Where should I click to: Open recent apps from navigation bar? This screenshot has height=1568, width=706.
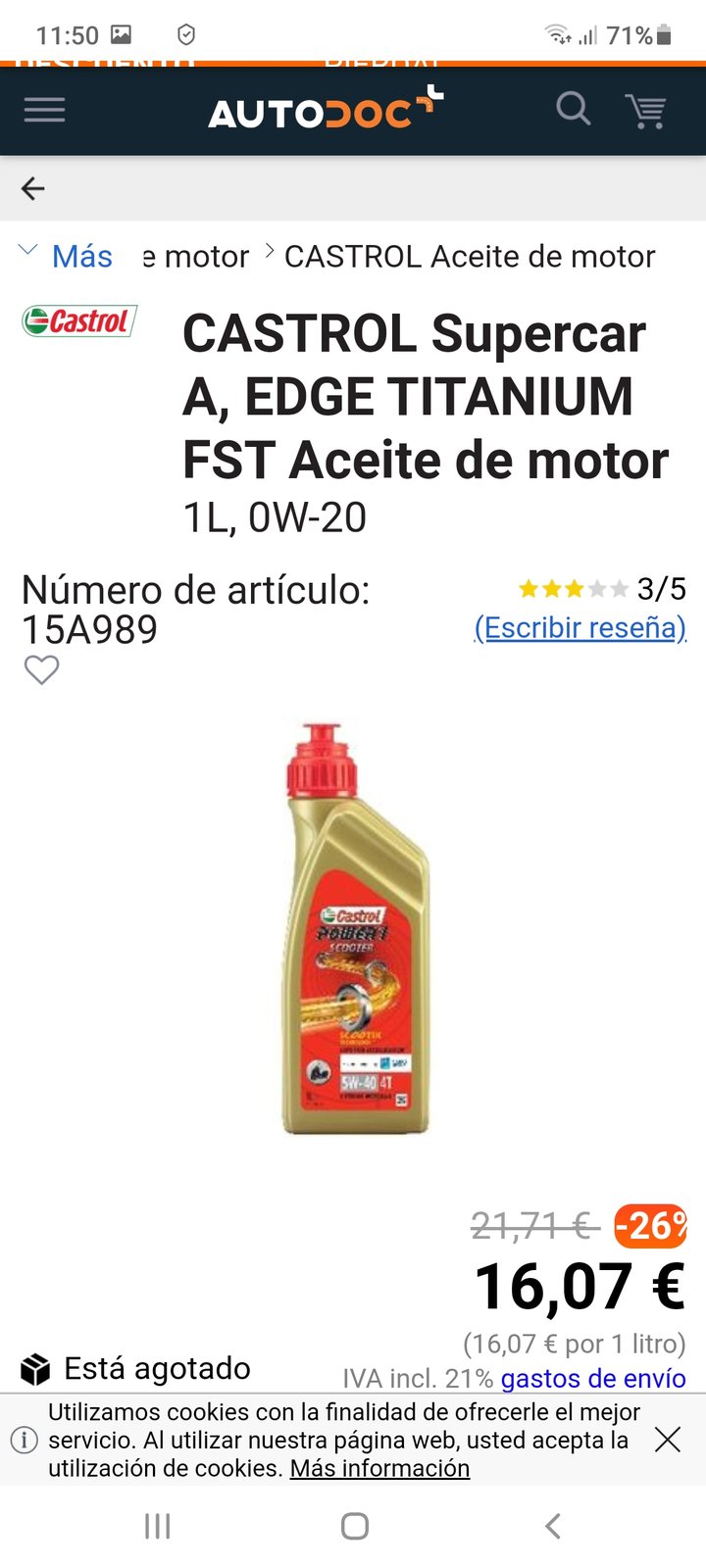(x=157, y=1526)
